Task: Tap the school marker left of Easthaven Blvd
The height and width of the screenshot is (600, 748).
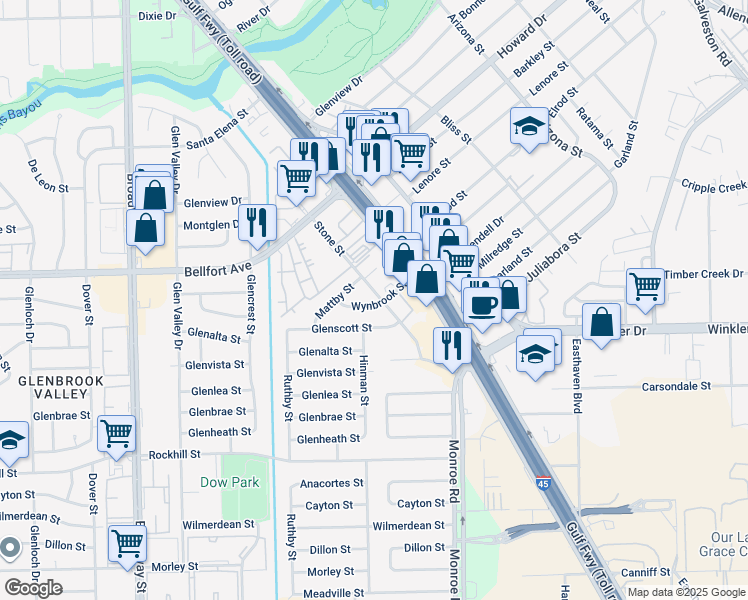Action: (x=535, y=354)
